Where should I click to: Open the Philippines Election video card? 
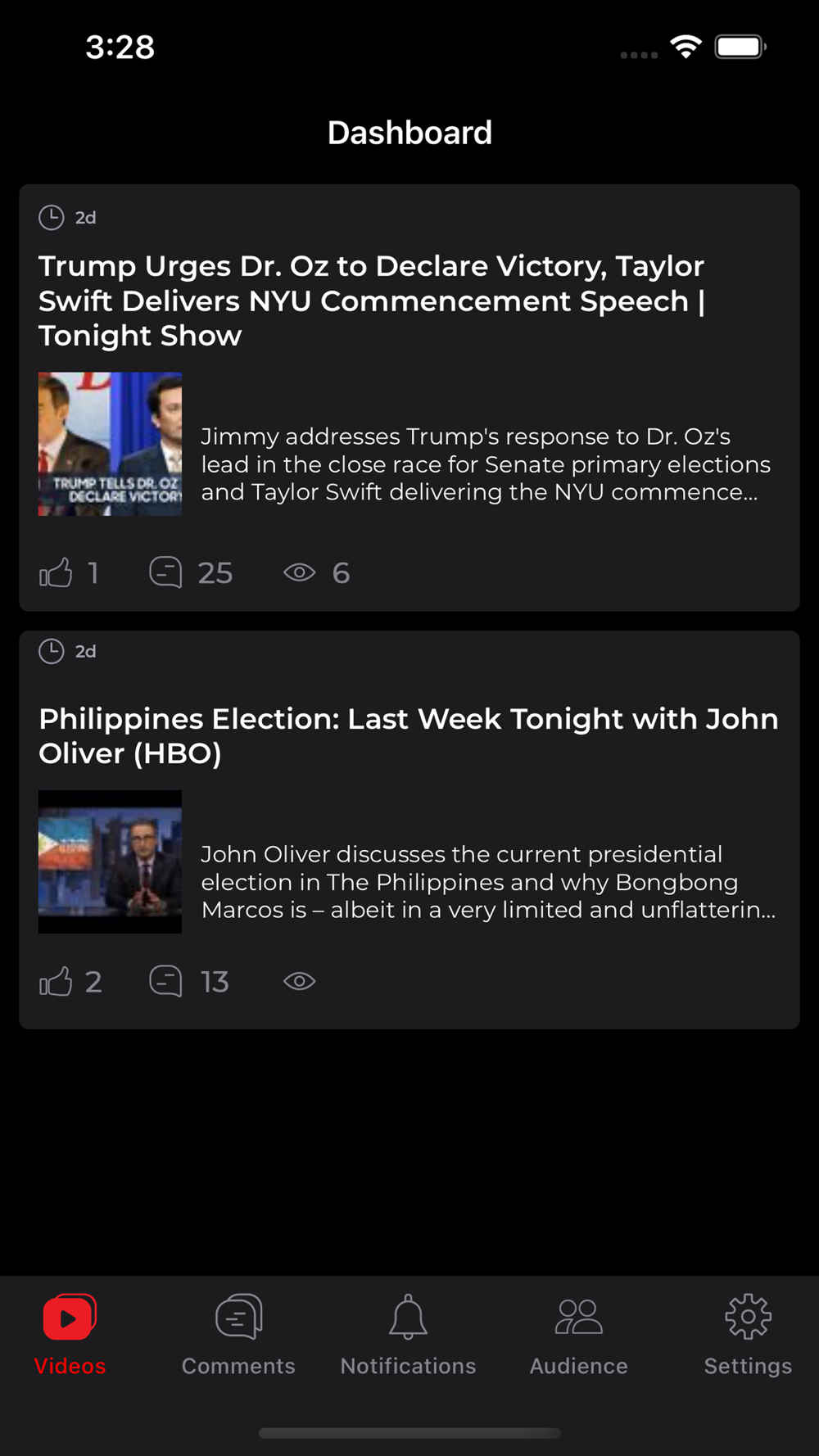click(x=408, y=735)
